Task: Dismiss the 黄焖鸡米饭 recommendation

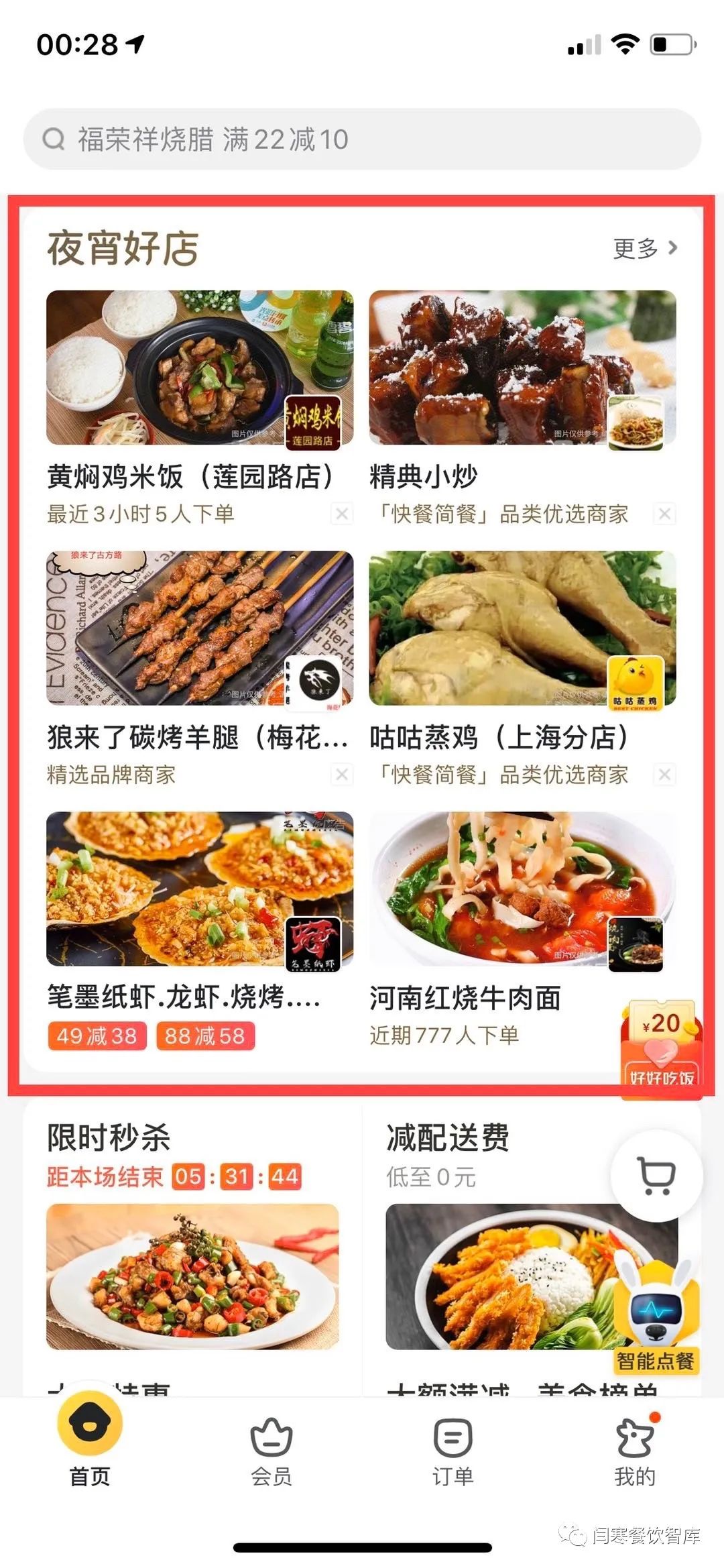Action: pyautogui.click(x=342, y=514)
